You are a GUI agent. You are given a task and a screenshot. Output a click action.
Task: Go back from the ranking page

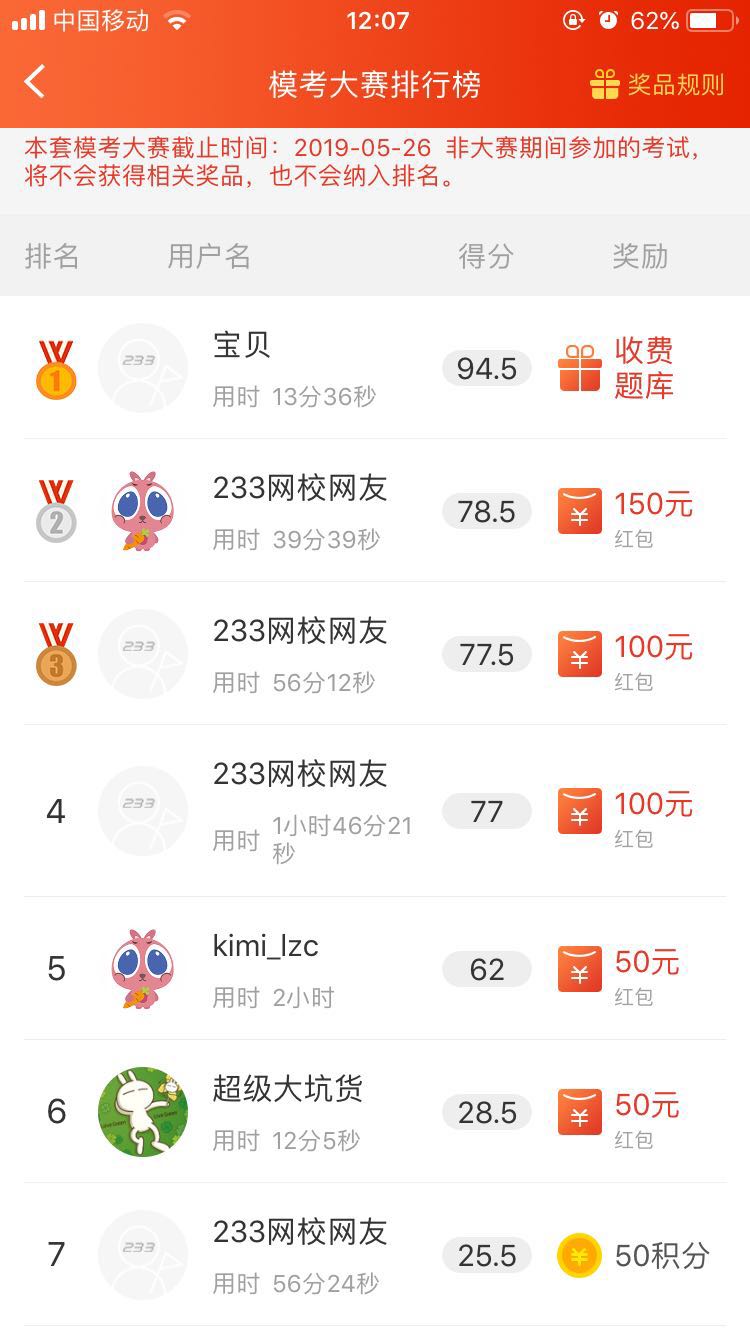point(35,82)
